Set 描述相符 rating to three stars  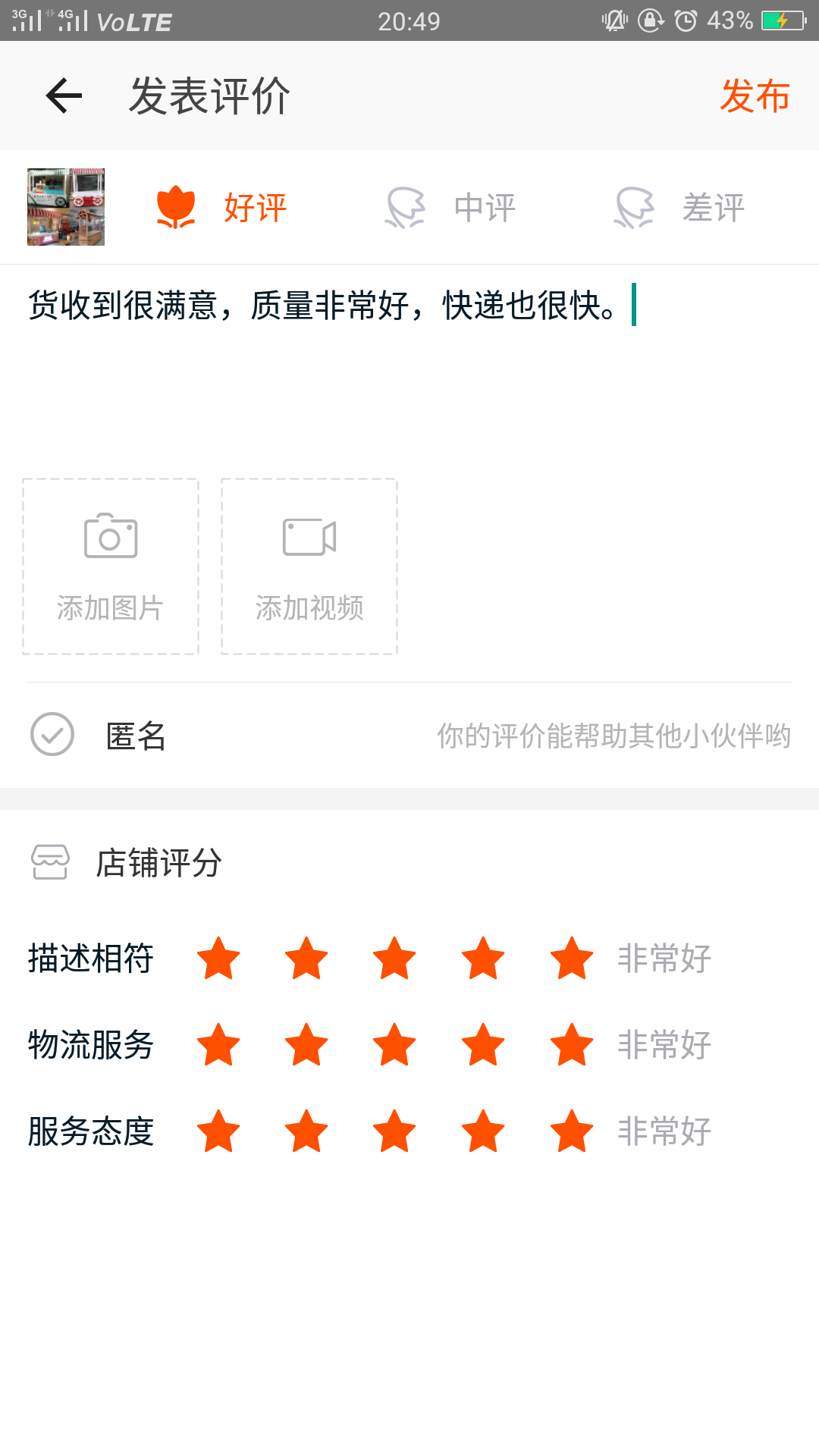click(x=394, y=959)
